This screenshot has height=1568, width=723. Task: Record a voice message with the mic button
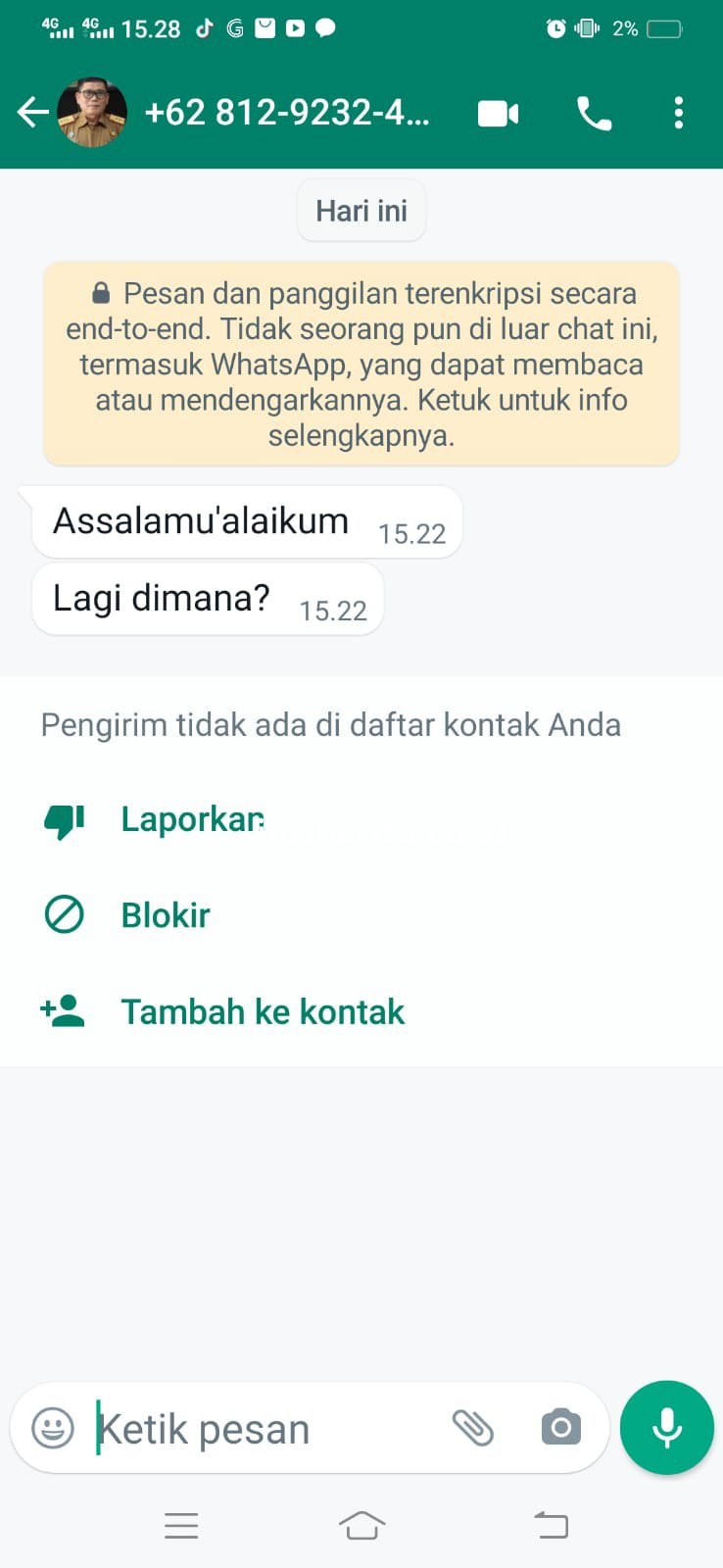pyautogui.click(x=666, y=1427)
